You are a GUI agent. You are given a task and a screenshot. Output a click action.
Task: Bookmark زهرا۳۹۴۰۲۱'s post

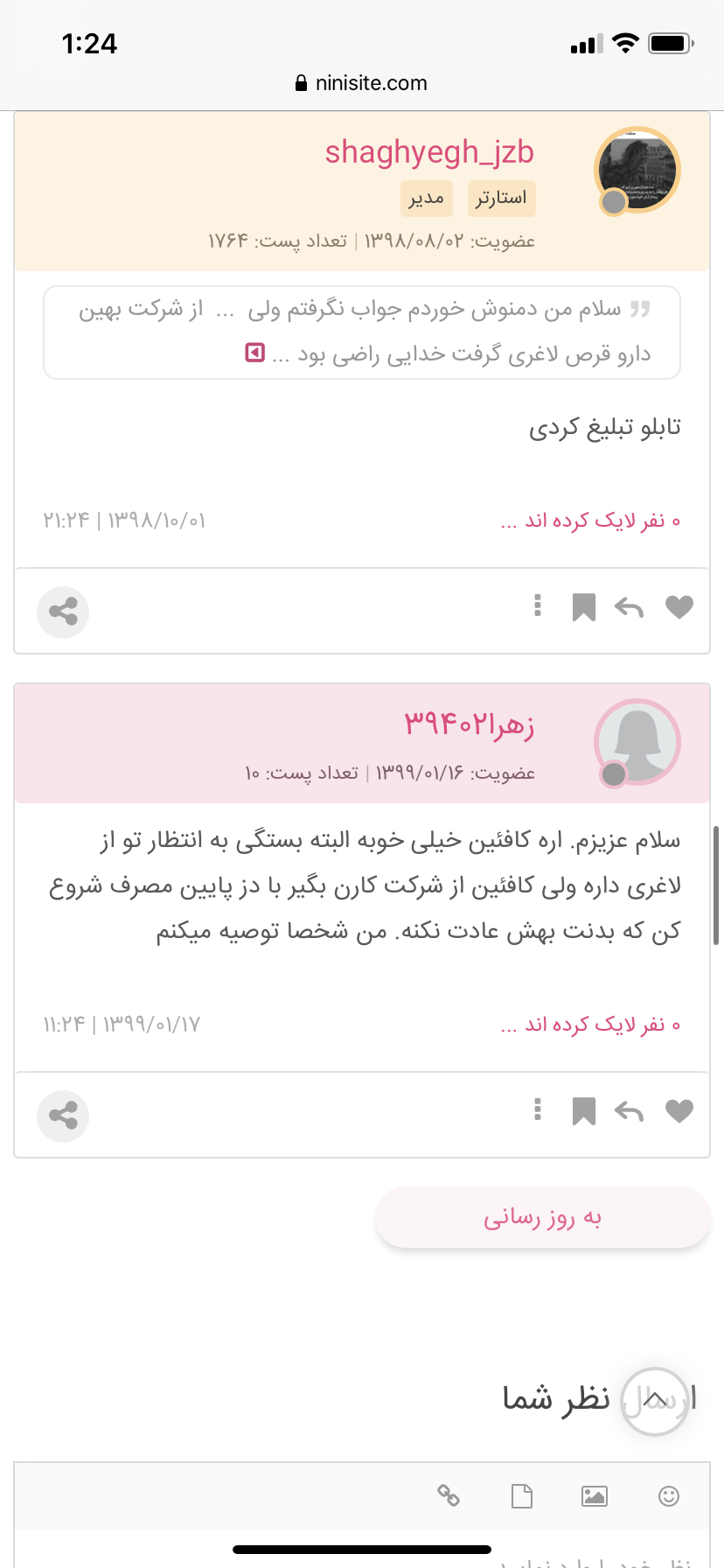[x=583, y=1111]
